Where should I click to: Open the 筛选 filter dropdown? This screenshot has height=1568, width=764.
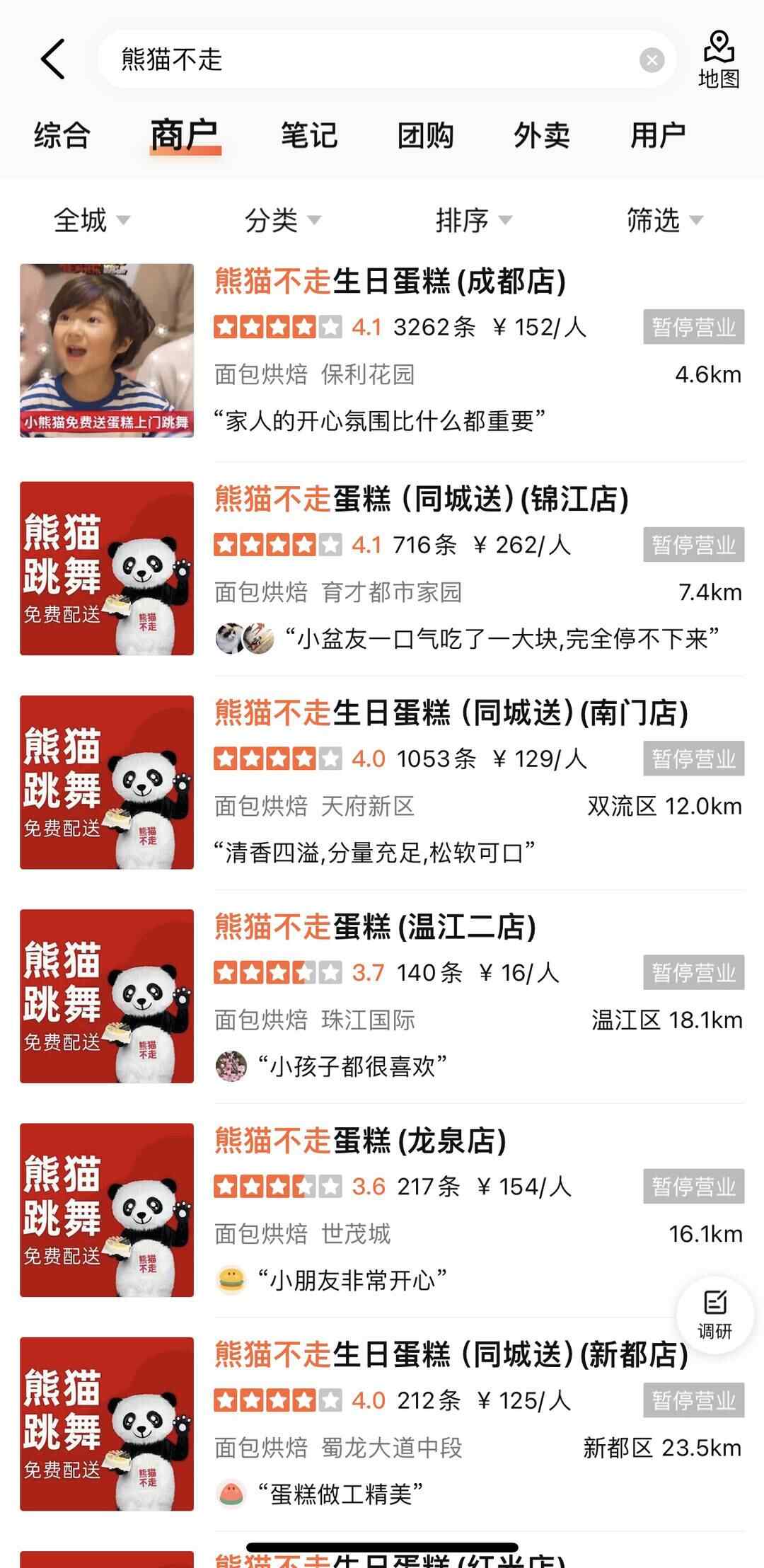tap(664, 220)
